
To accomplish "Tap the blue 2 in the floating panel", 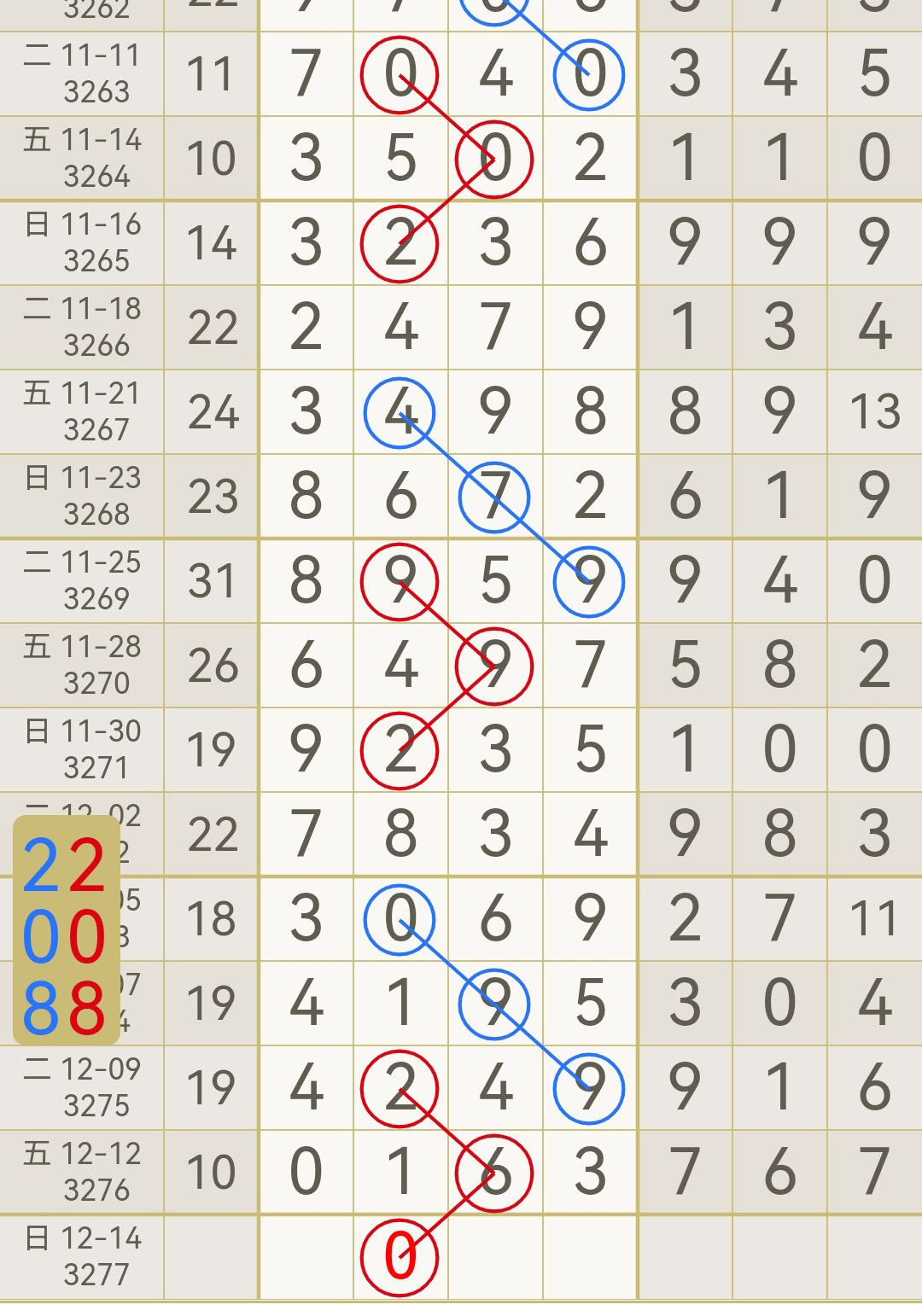I will [42, 865].
